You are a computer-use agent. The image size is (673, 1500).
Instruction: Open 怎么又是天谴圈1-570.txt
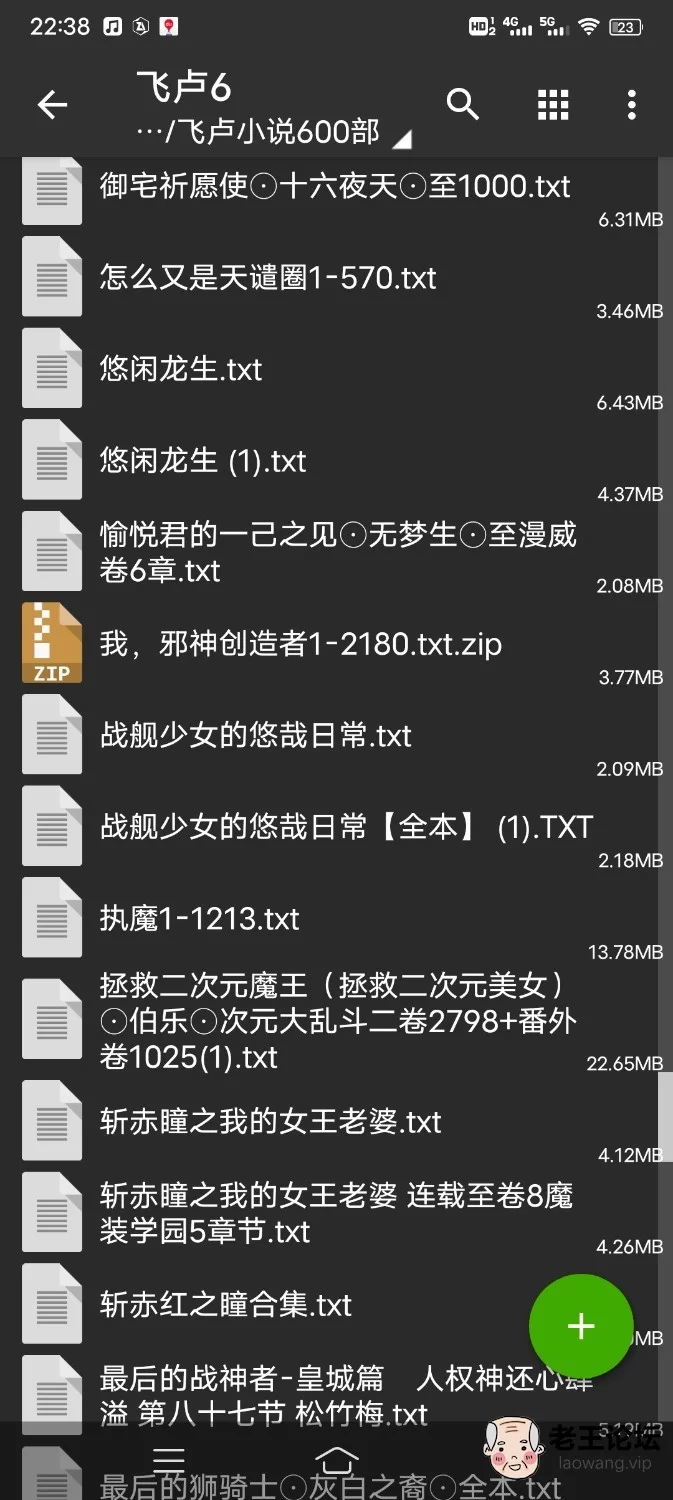(x=336, y=278)
